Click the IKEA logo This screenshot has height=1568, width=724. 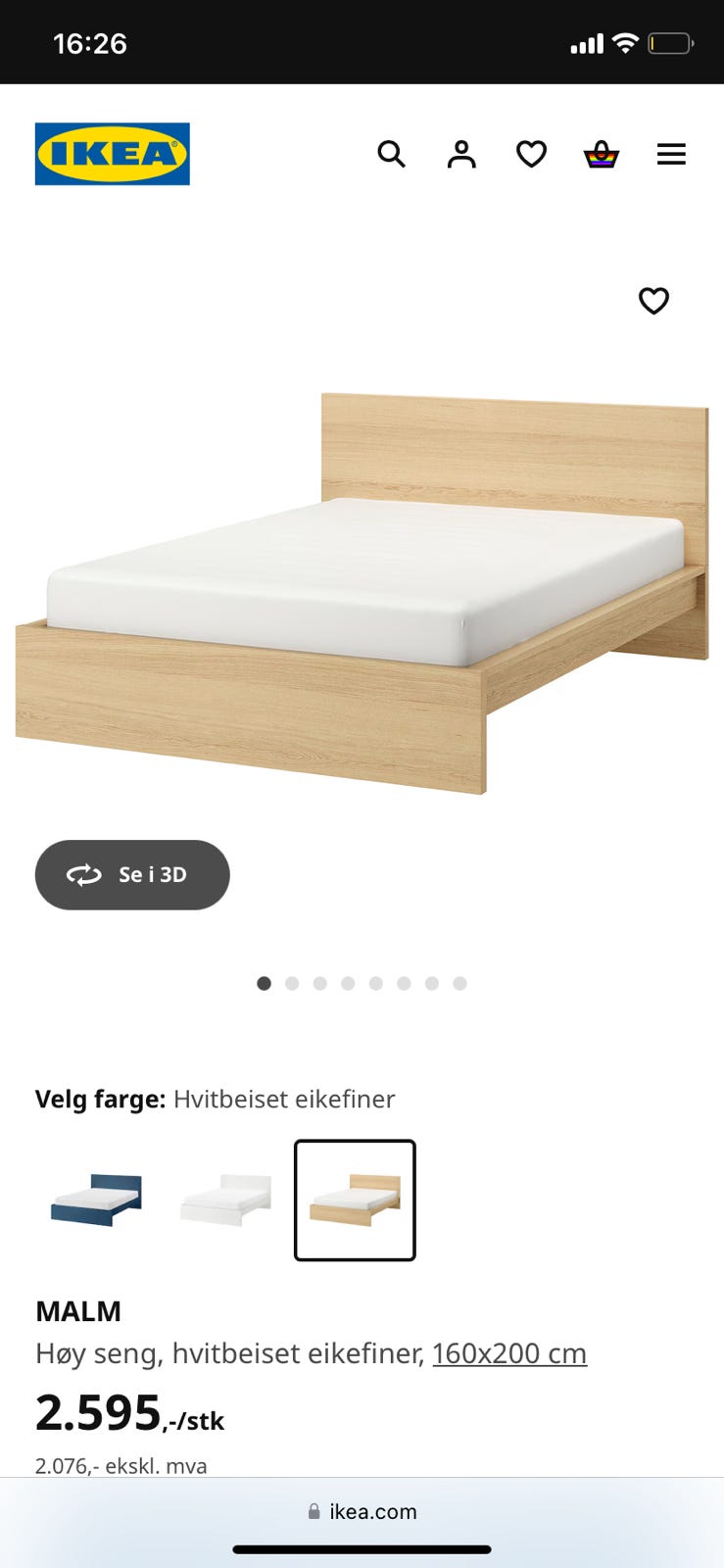112,154
